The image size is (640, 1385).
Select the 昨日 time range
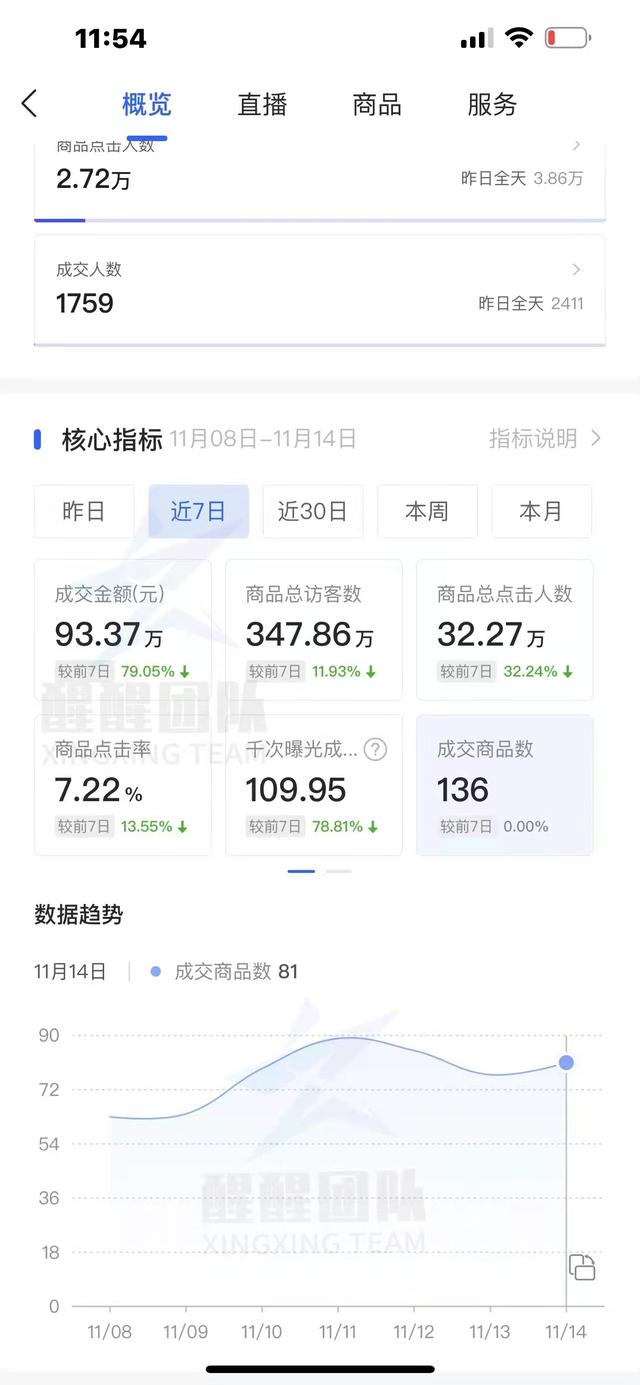coord(84,511)
